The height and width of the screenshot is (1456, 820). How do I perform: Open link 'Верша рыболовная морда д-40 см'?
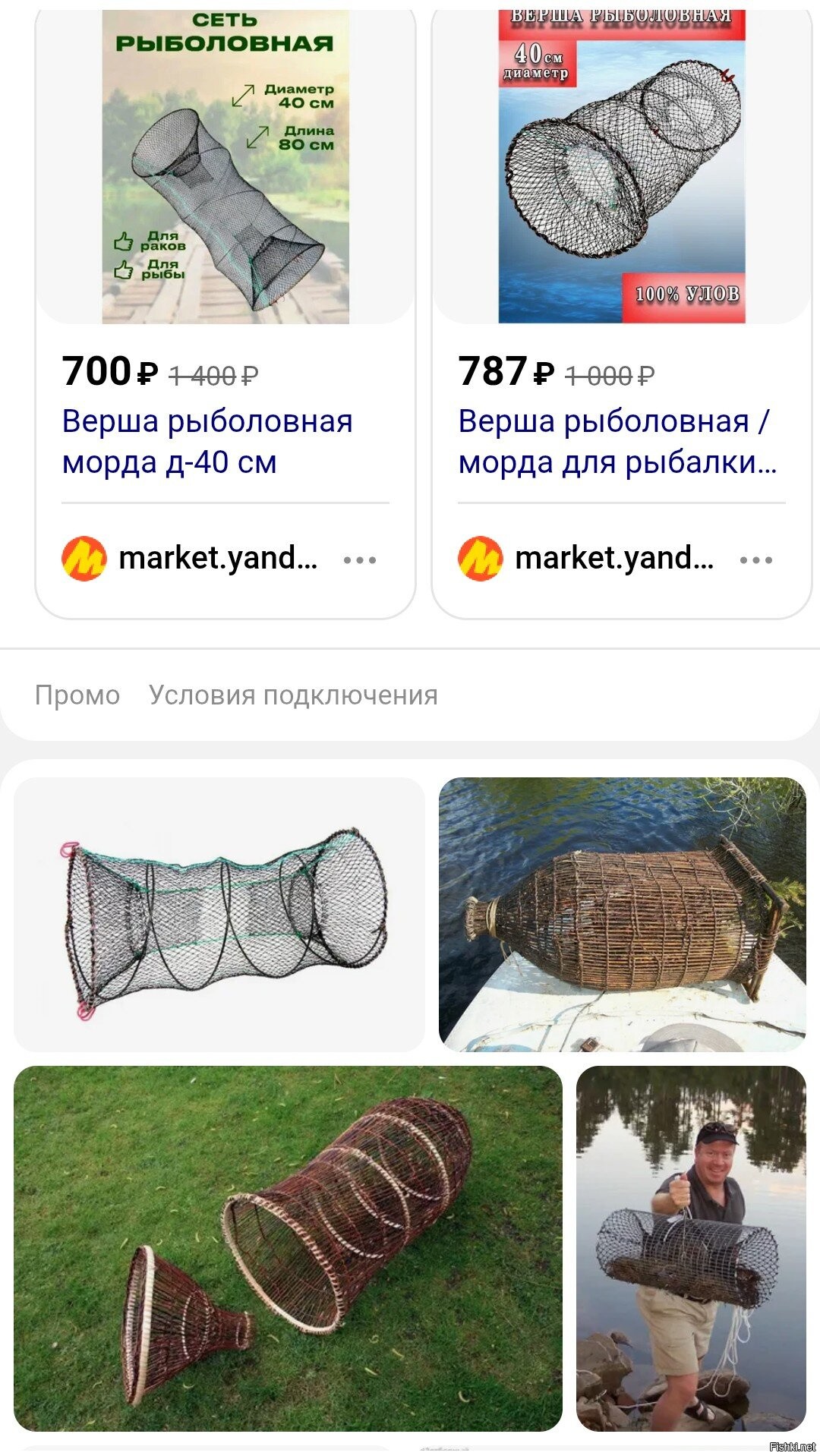click(207, 441)
